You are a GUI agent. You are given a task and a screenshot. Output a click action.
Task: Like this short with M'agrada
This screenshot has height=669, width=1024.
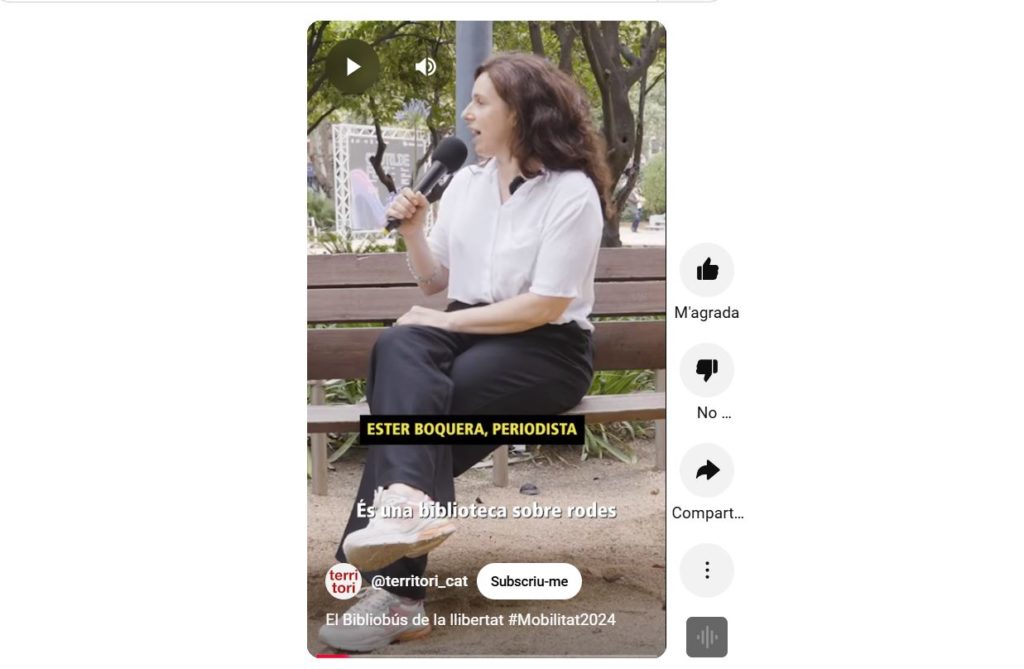click(x=707, y=270)
